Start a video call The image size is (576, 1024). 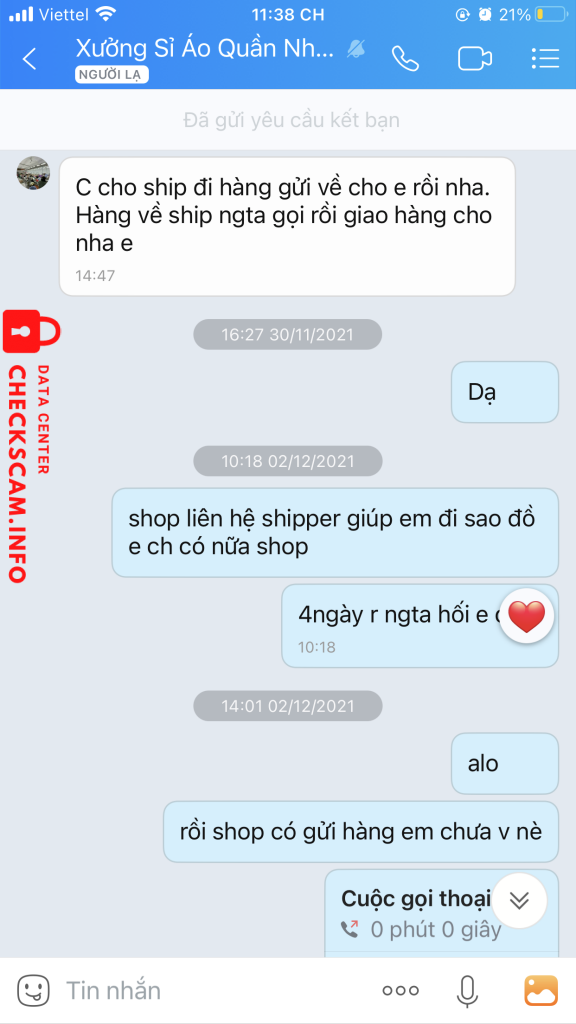(475, 59)
